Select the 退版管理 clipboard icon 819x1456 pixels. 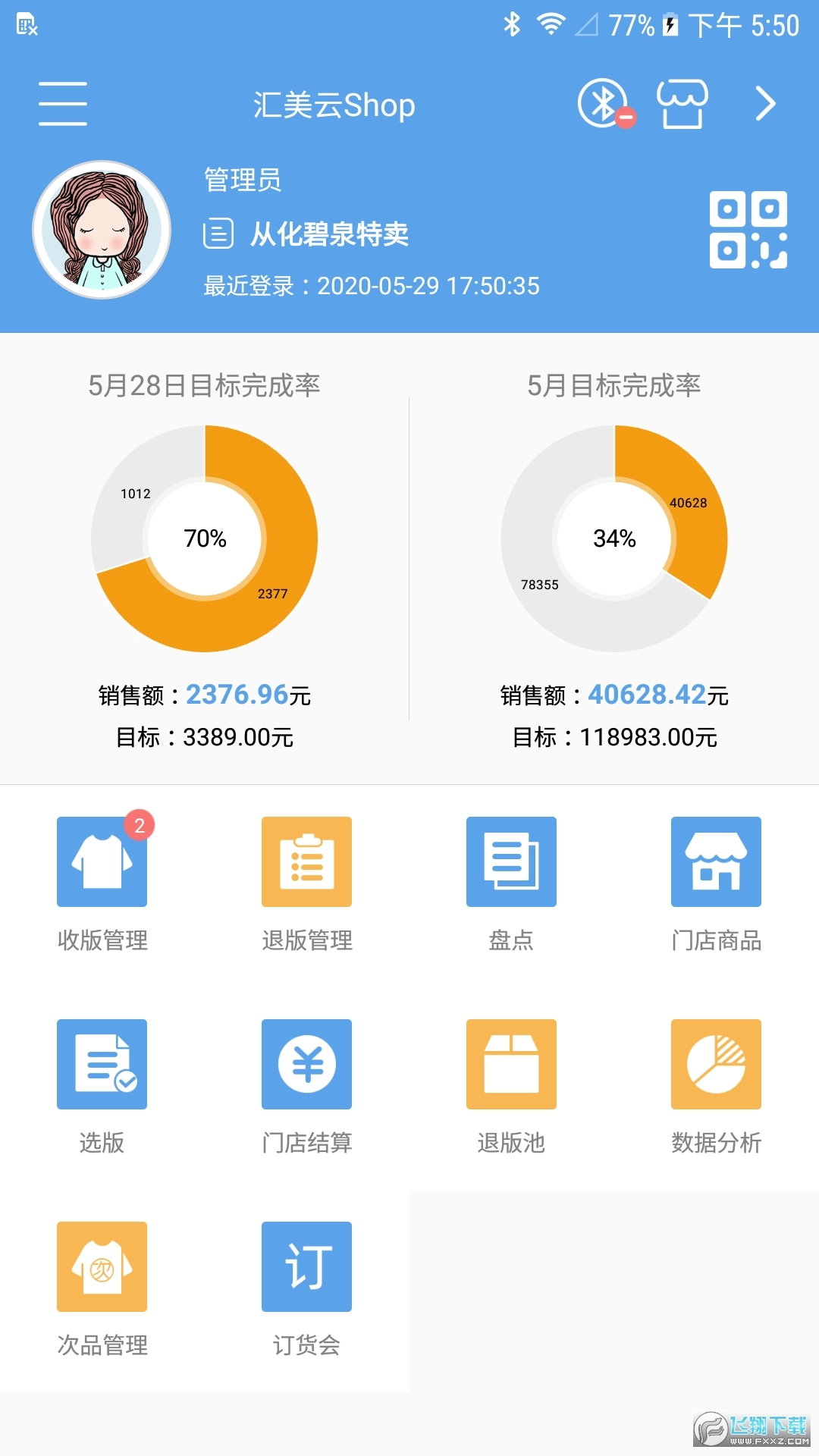pos(306,862)
